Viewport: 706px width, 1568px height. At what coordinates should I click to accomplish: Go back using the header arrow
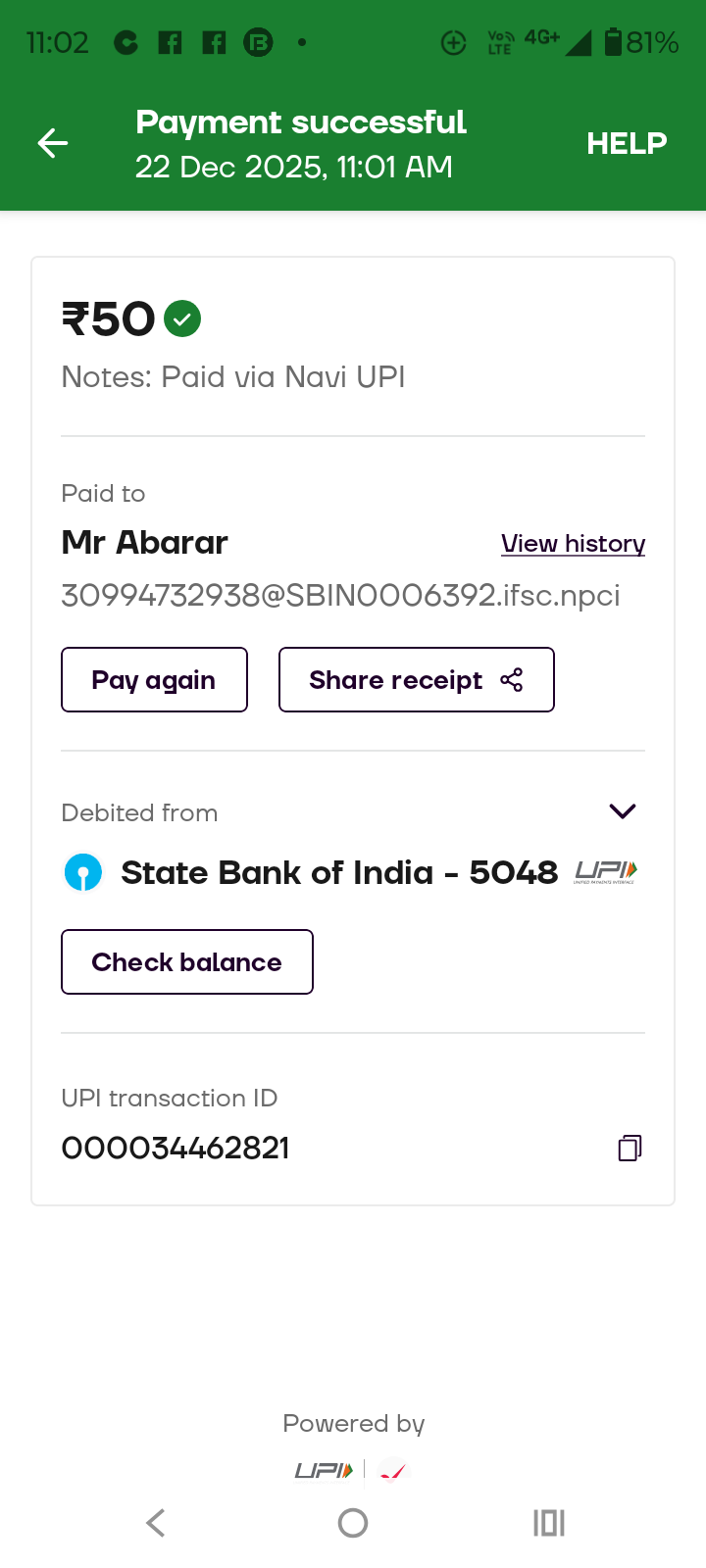coord(53,144)
